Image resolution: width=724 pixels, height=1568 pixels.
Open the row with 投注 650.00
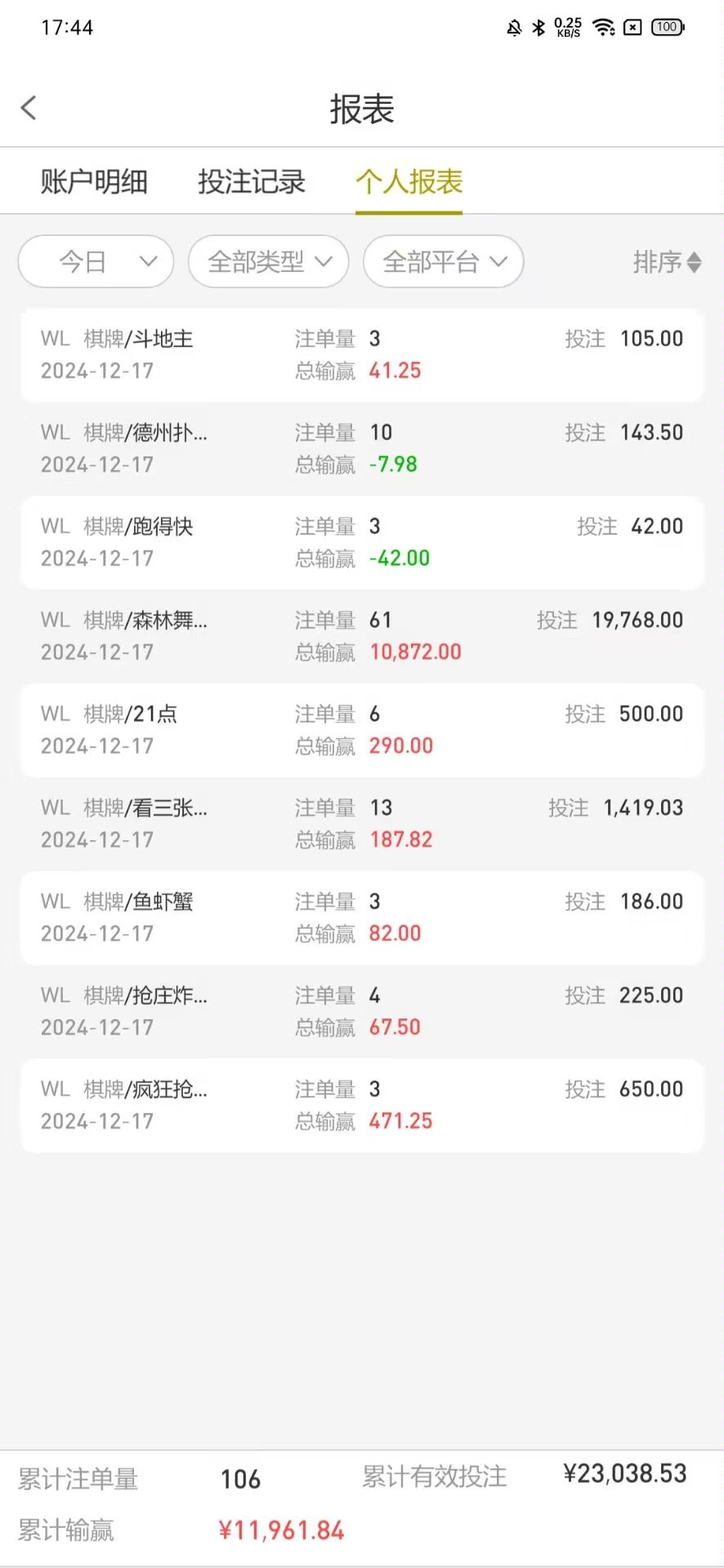pos(361,1106)
